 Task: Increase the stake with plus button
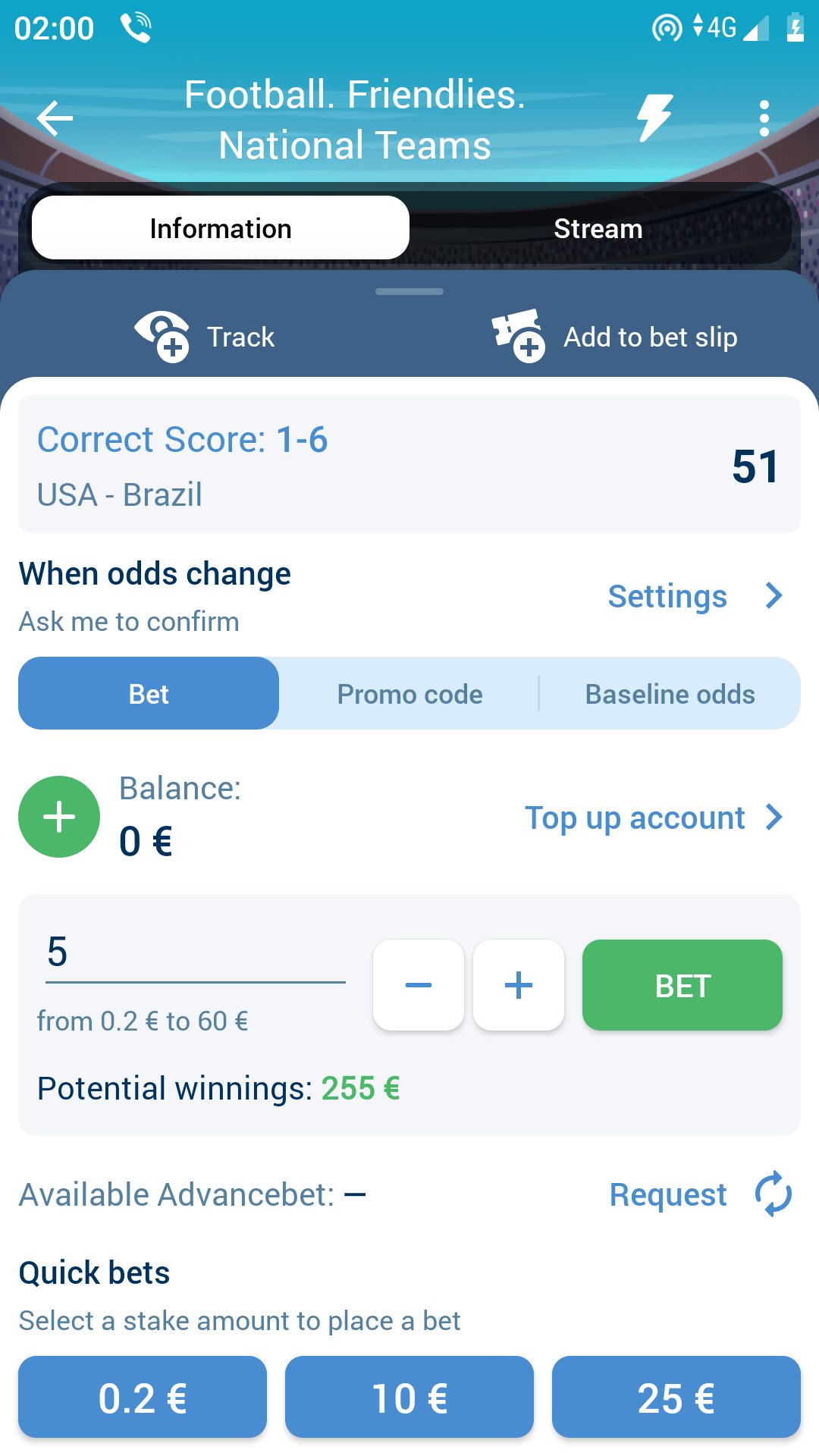(519, 985)
